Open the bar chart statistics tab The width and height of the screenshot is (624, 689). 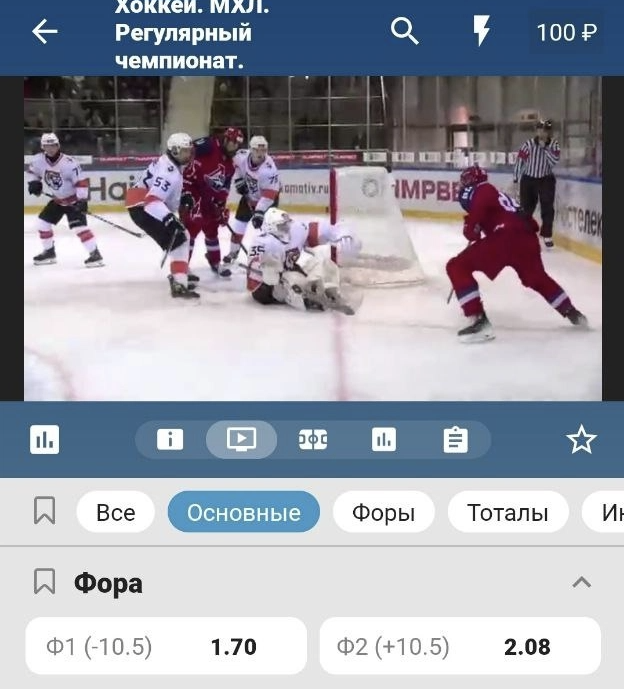tap(384, 439)
